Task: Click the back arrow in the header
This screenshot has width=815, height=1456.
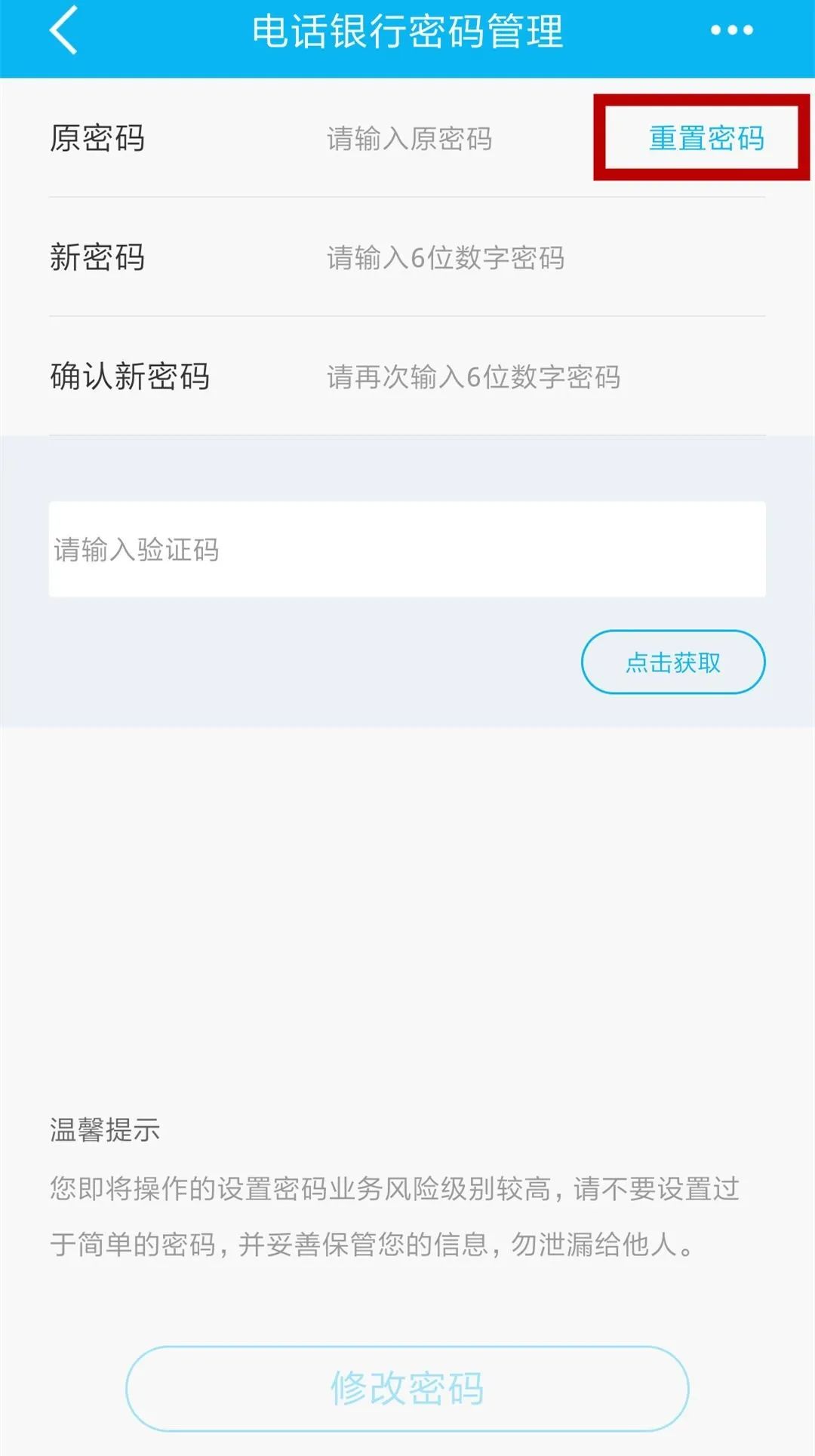Action: pyautogui.click(x=62, y=32)
